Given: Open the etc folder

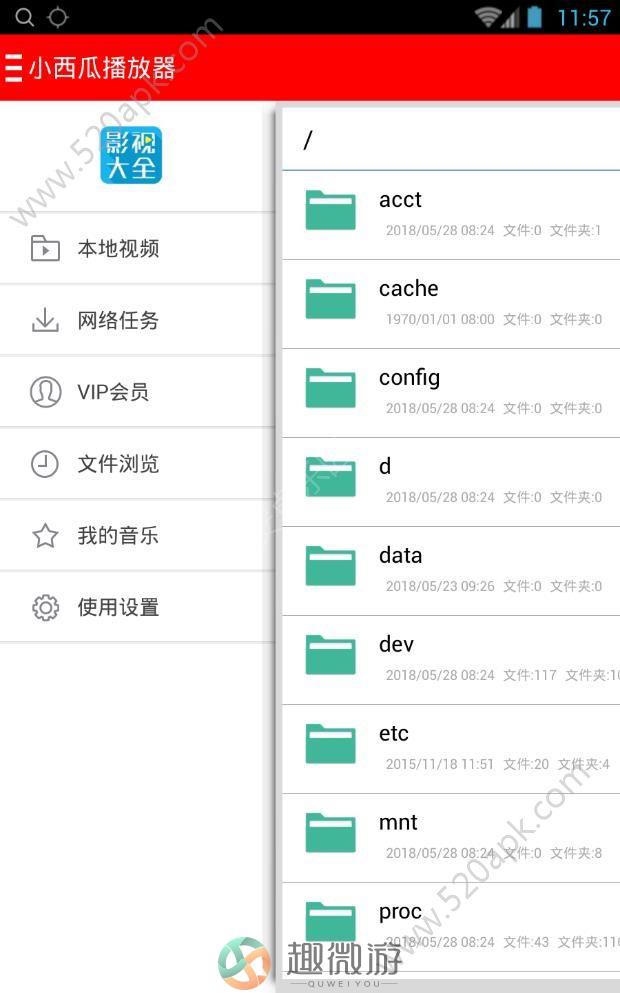Looking at the screenshot, I should coord(451,749).
